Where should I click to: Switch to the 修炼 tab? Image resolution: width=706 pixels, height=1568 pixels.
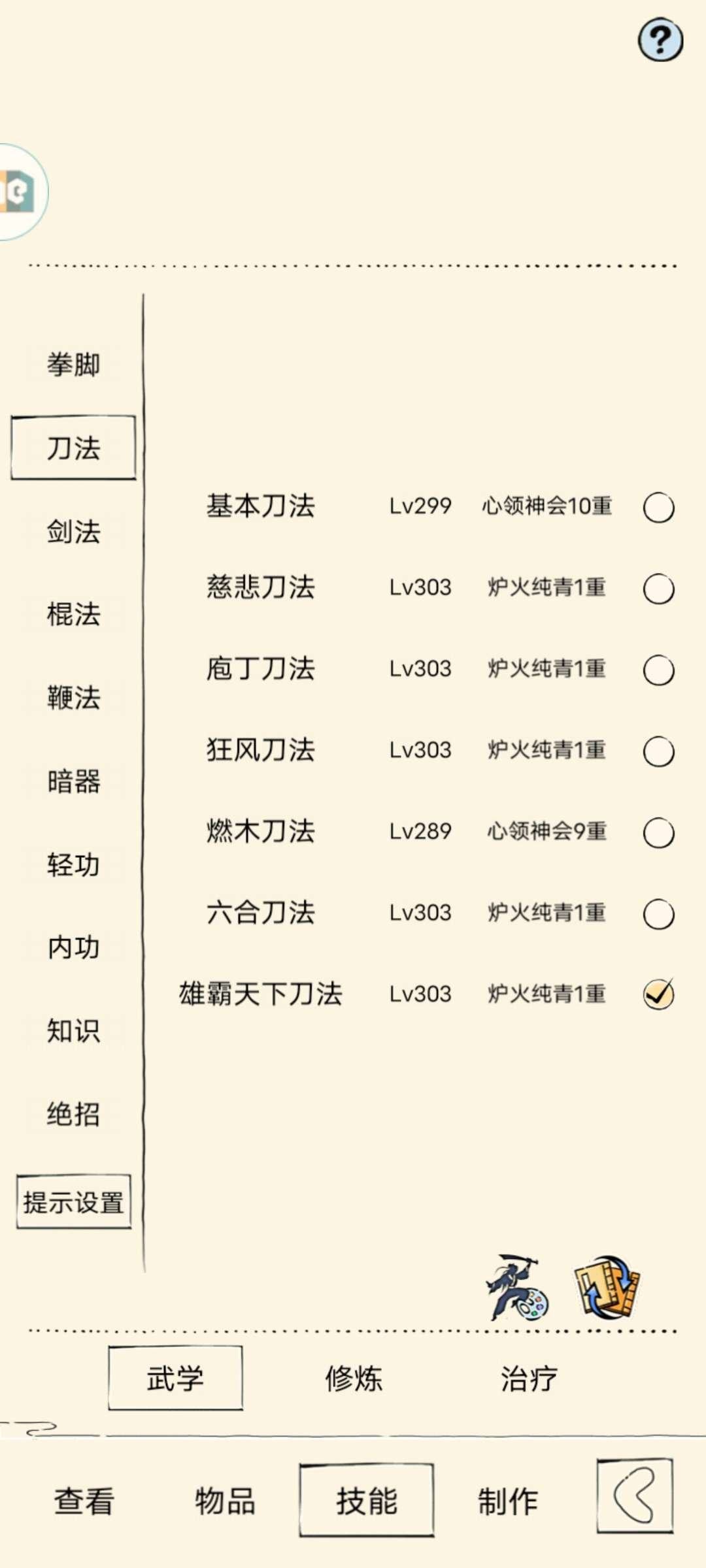(x=353, y=1379)
